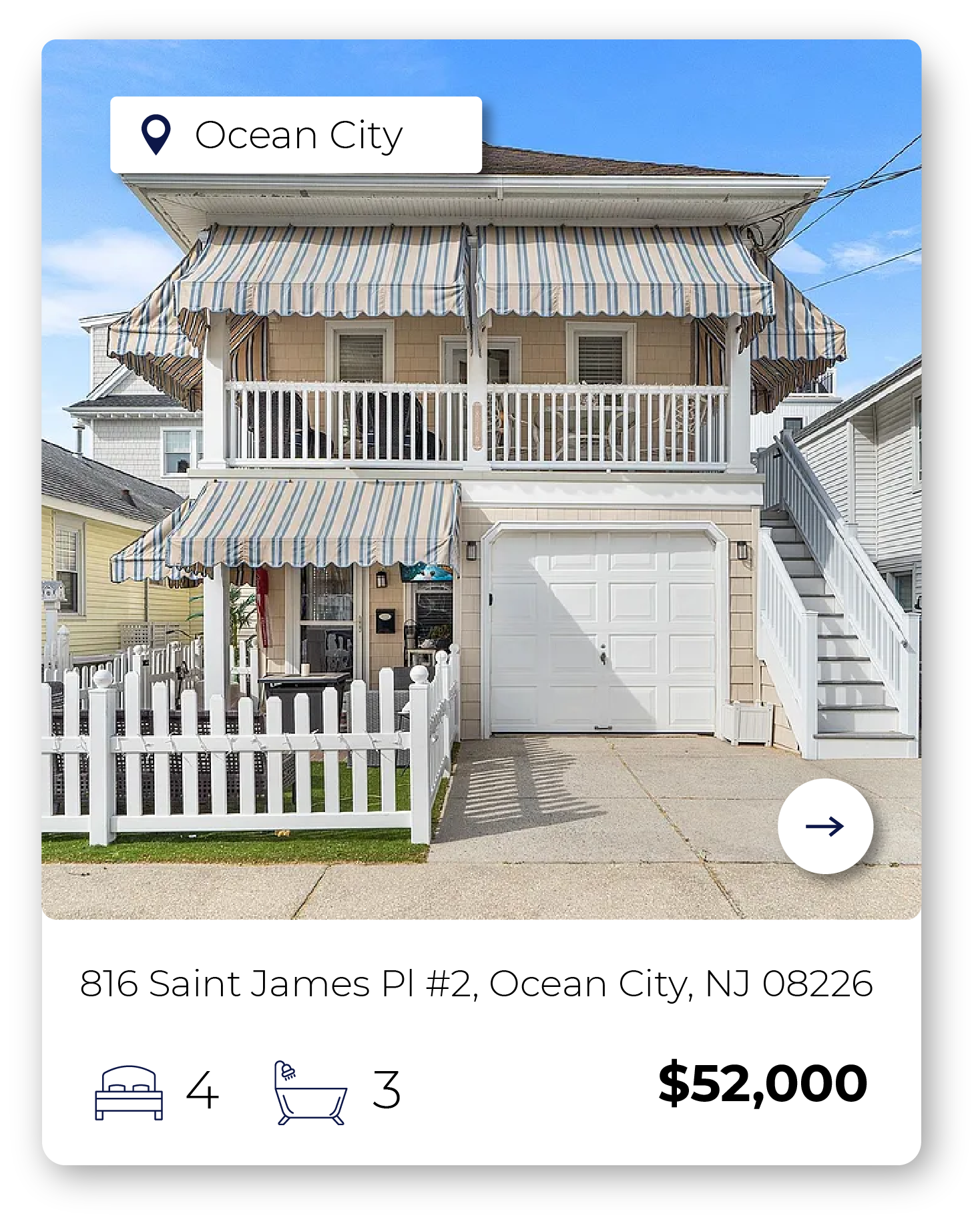Open the 816 Saint James Pl listing card
980x1224 pixels.
coord(476,984)
